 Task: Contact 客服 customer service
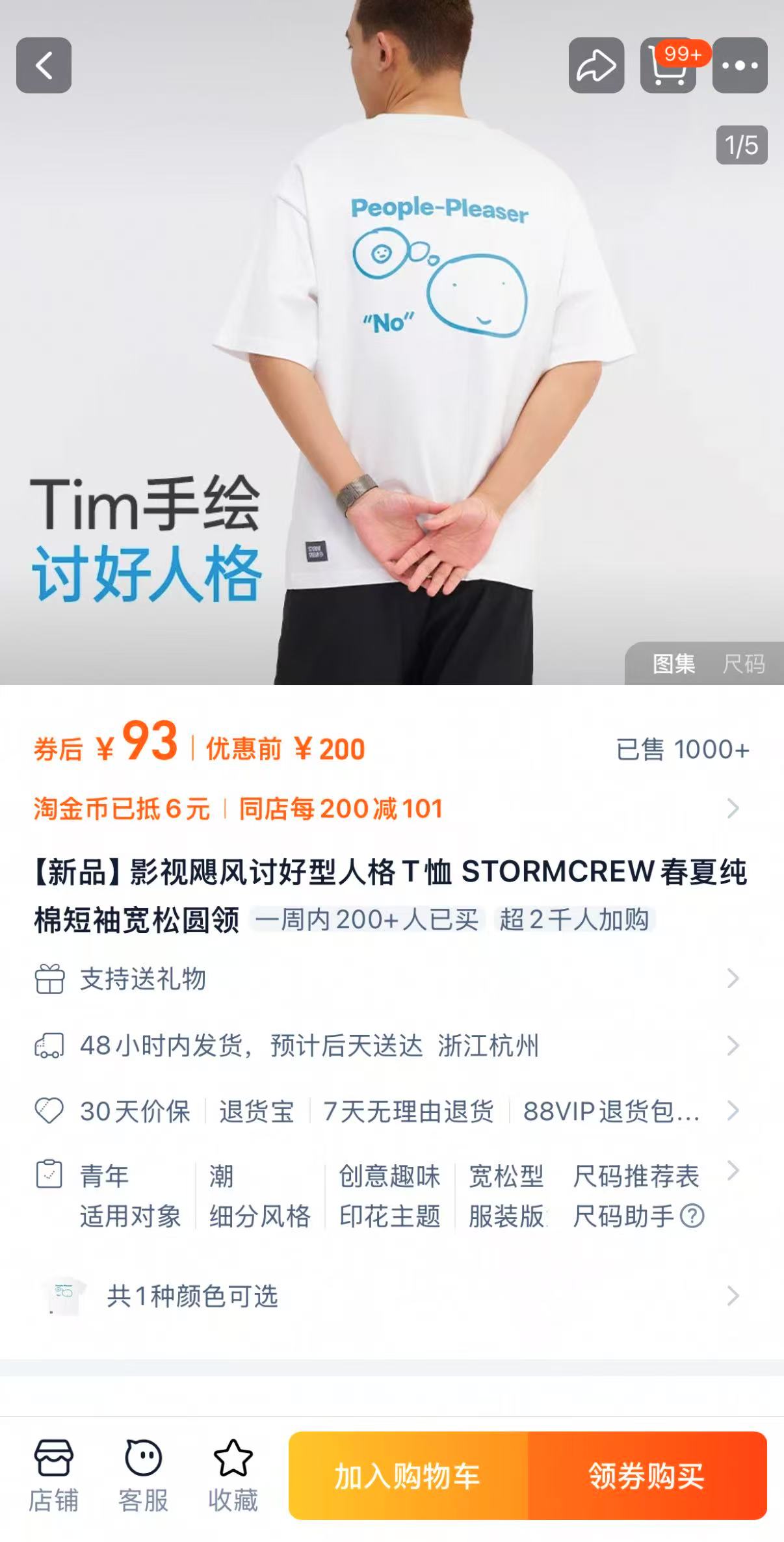(x=143, y=1476)
